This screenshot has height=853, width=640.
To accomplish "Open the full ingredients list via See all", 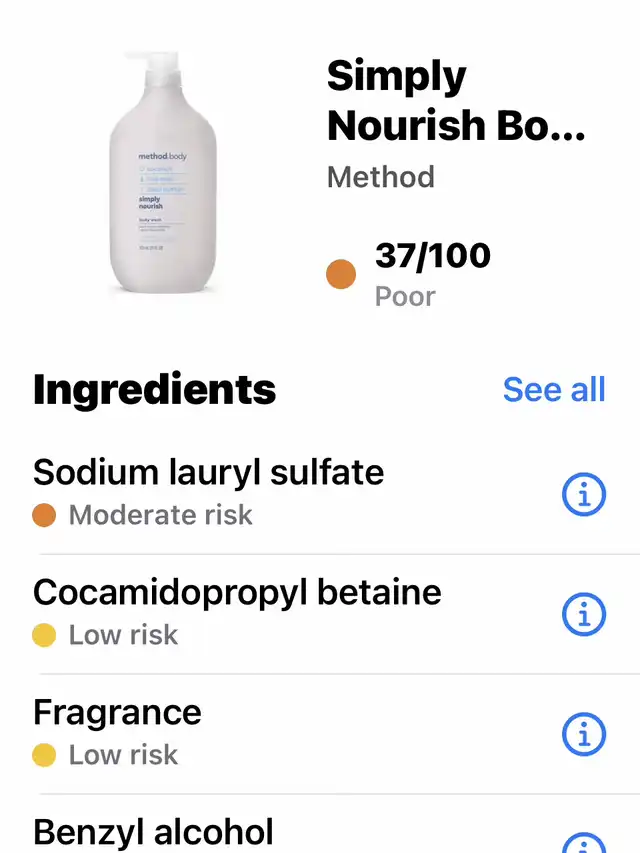I will click(554, 389).
